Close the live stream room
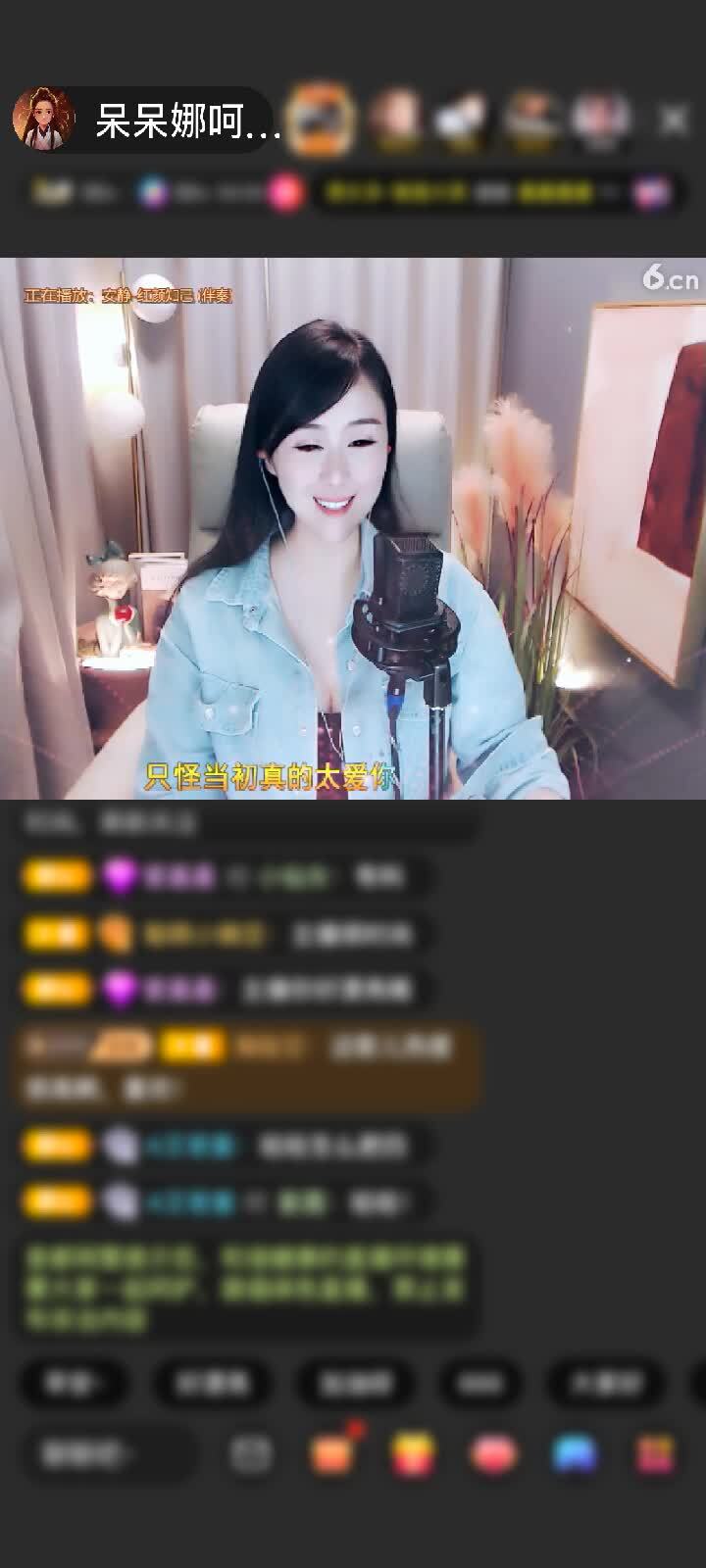This screenshot has height=1568, width=706. (x=674, y=121)
